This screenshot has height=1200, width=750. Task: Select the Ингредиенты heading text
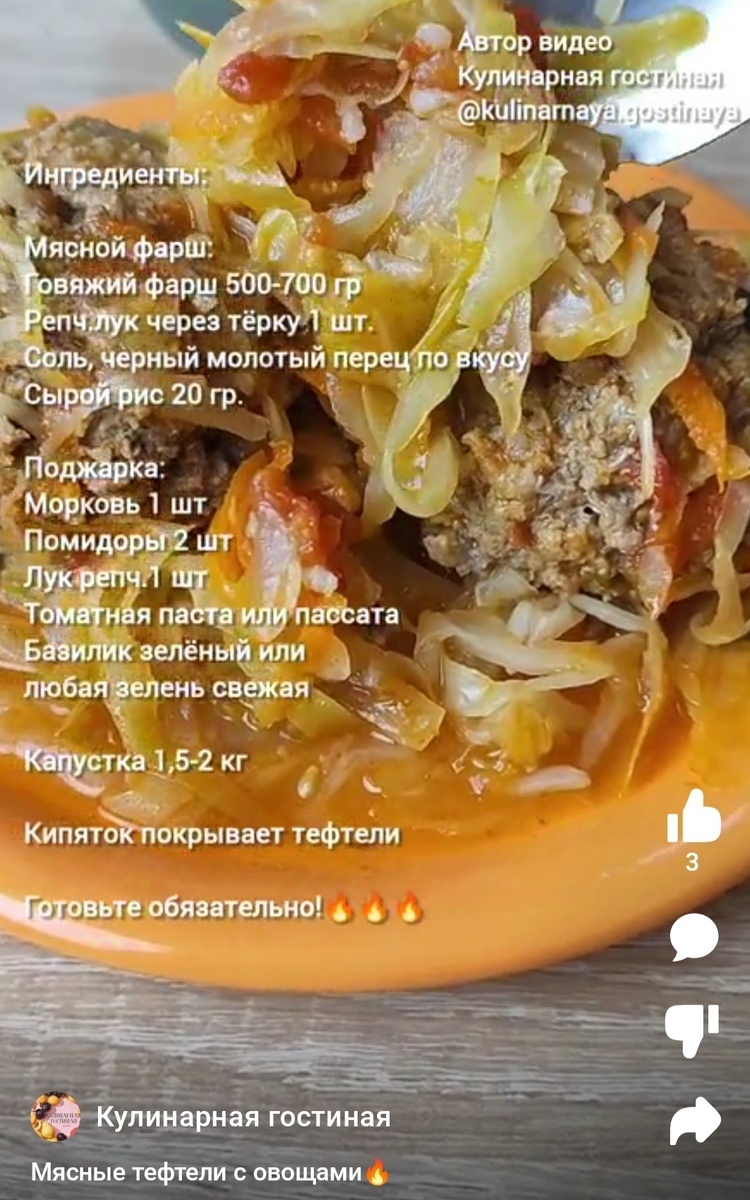[x=115, y=177]
